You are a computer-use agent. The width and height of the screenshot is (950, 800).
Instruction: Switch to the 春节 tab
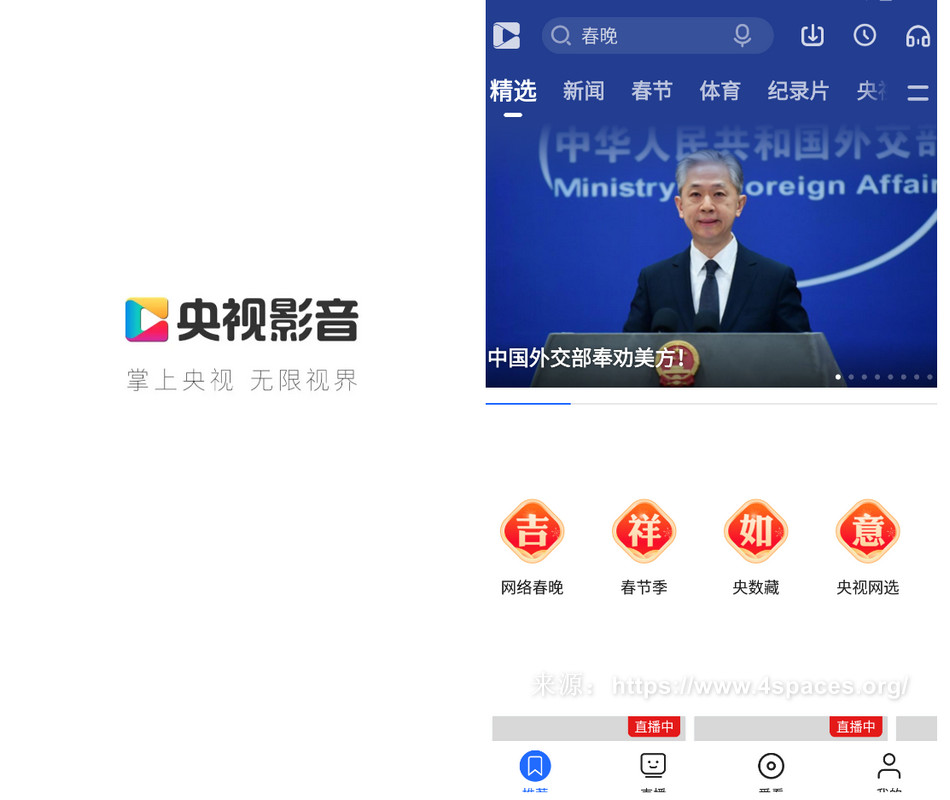coord(652,91)
